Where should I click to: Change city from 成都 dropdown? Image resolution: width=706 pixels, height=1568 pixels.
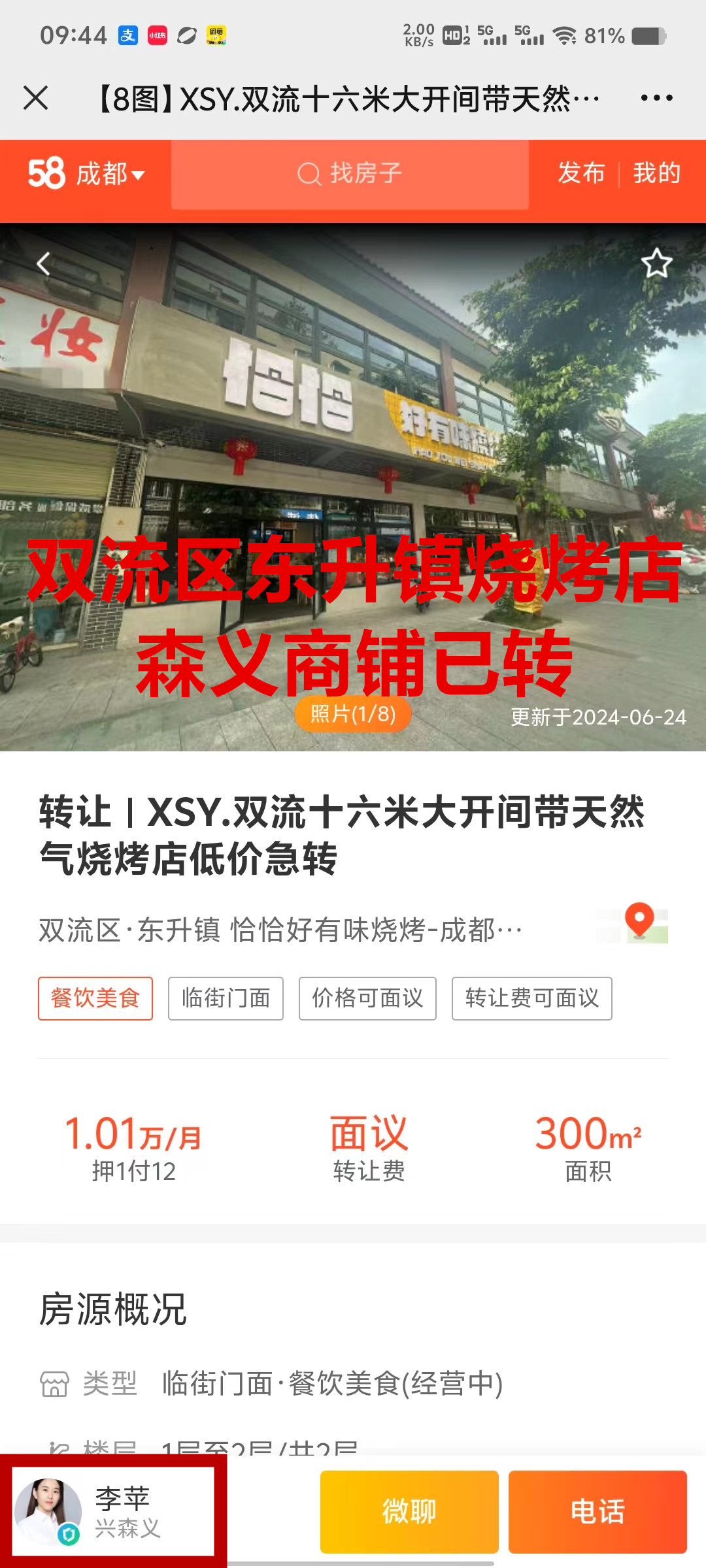(110, 174)
